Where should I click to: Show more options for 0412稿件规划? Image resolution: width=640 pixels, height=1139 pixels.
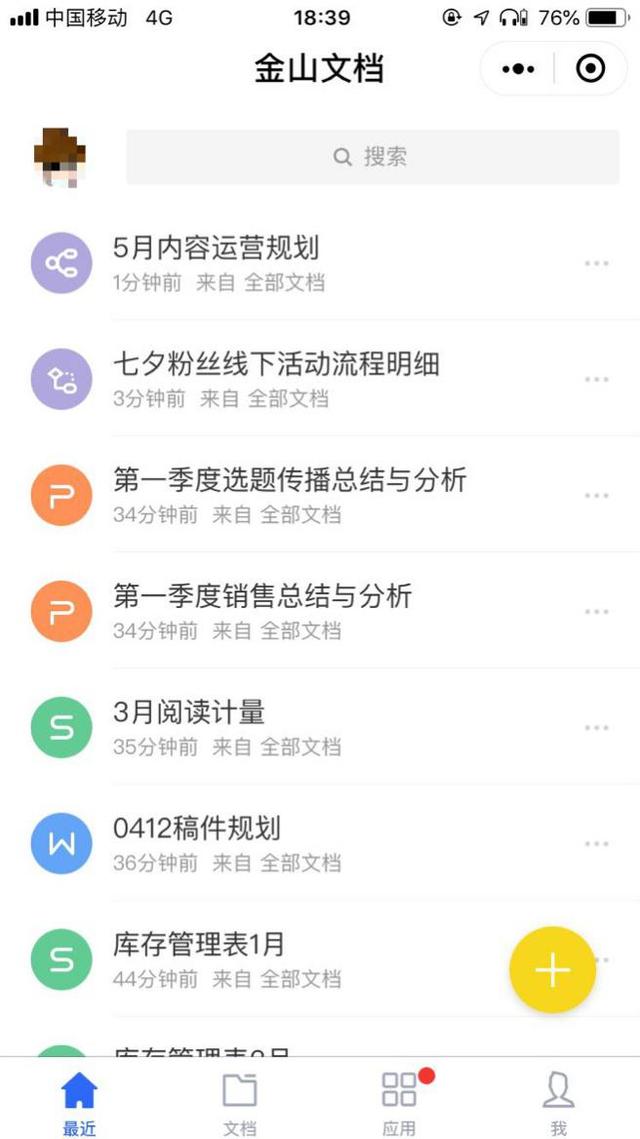pos(597,844)
